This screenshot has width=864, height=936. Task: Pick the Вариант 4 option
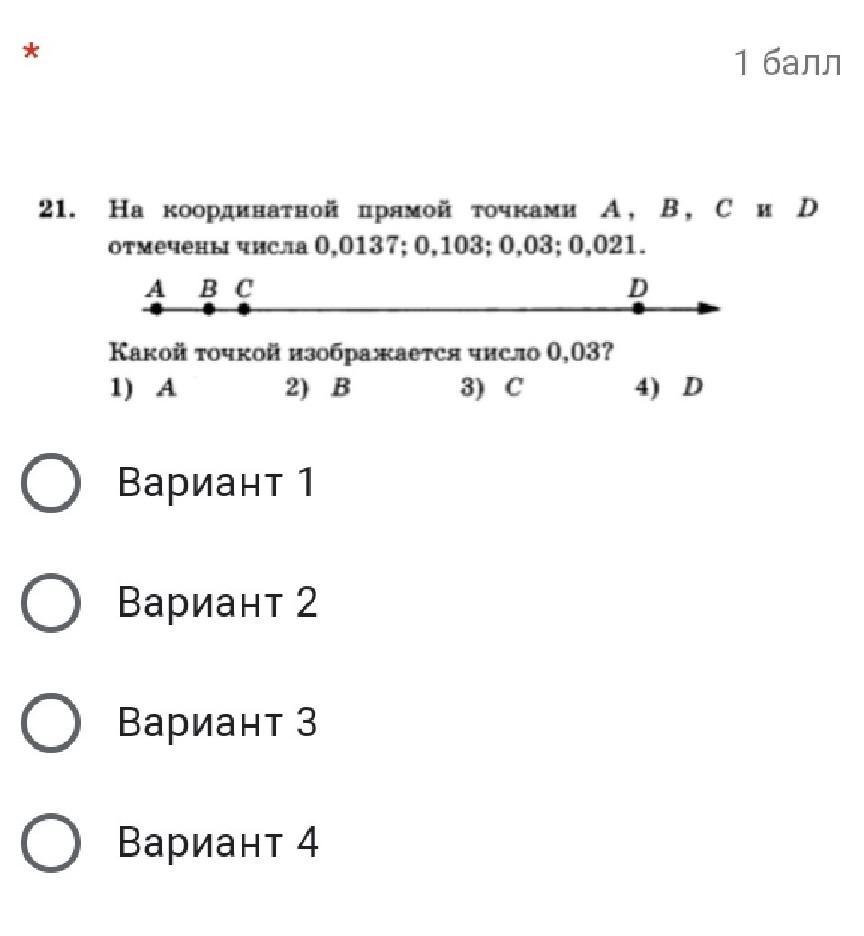(x=51, y=842)
